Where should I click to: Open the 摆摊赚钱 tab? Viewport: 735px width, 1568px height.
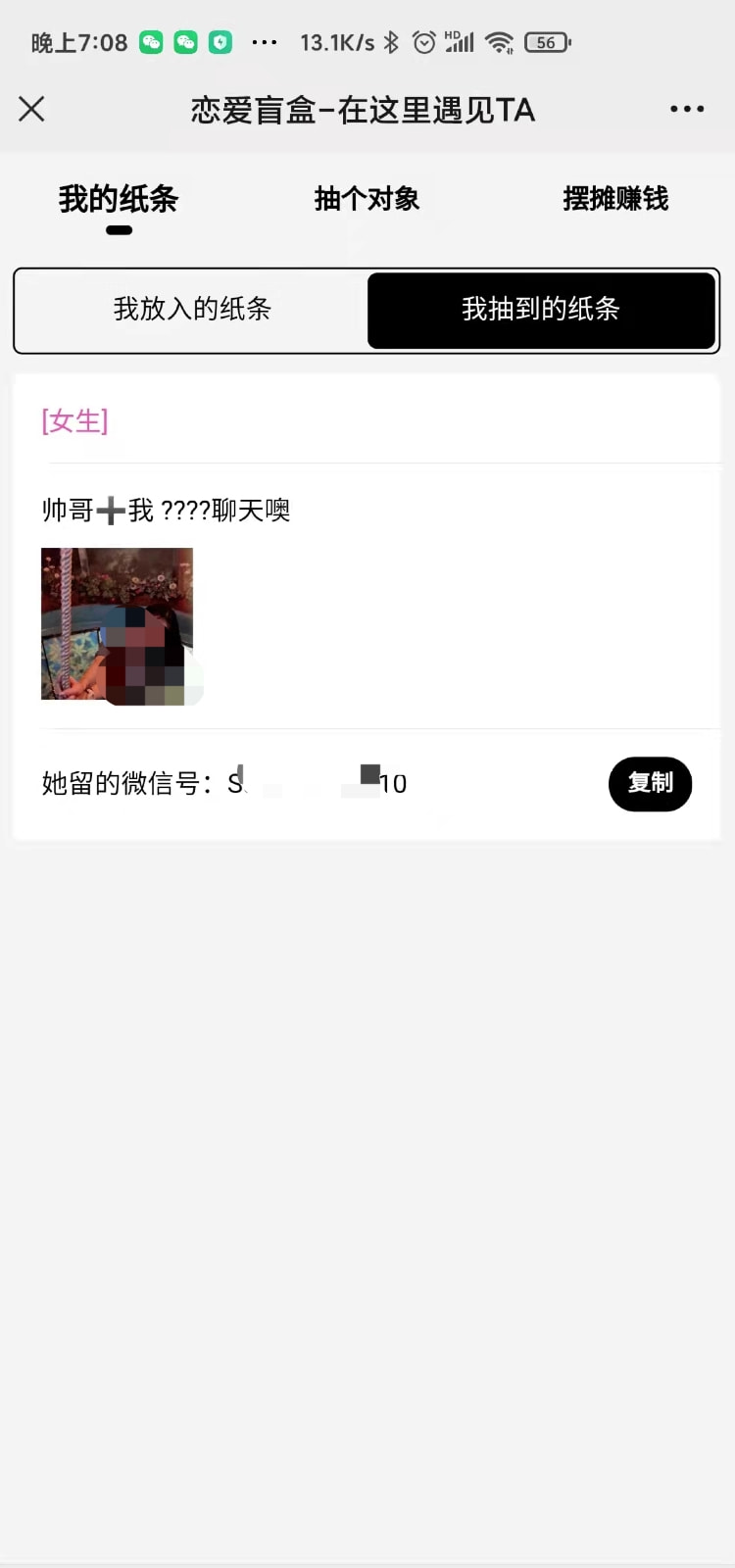click(615, 199)
